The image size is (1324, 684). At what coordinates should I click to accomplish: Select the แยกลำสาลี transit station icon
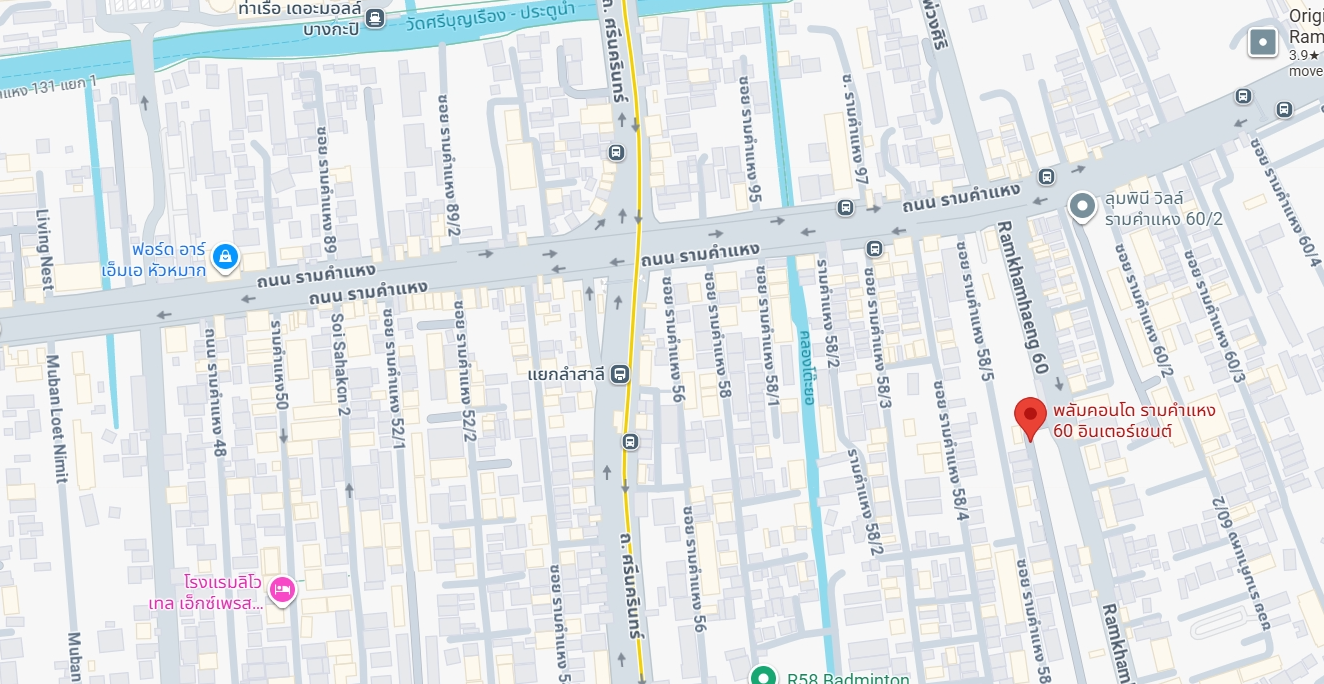click(620, 375)
